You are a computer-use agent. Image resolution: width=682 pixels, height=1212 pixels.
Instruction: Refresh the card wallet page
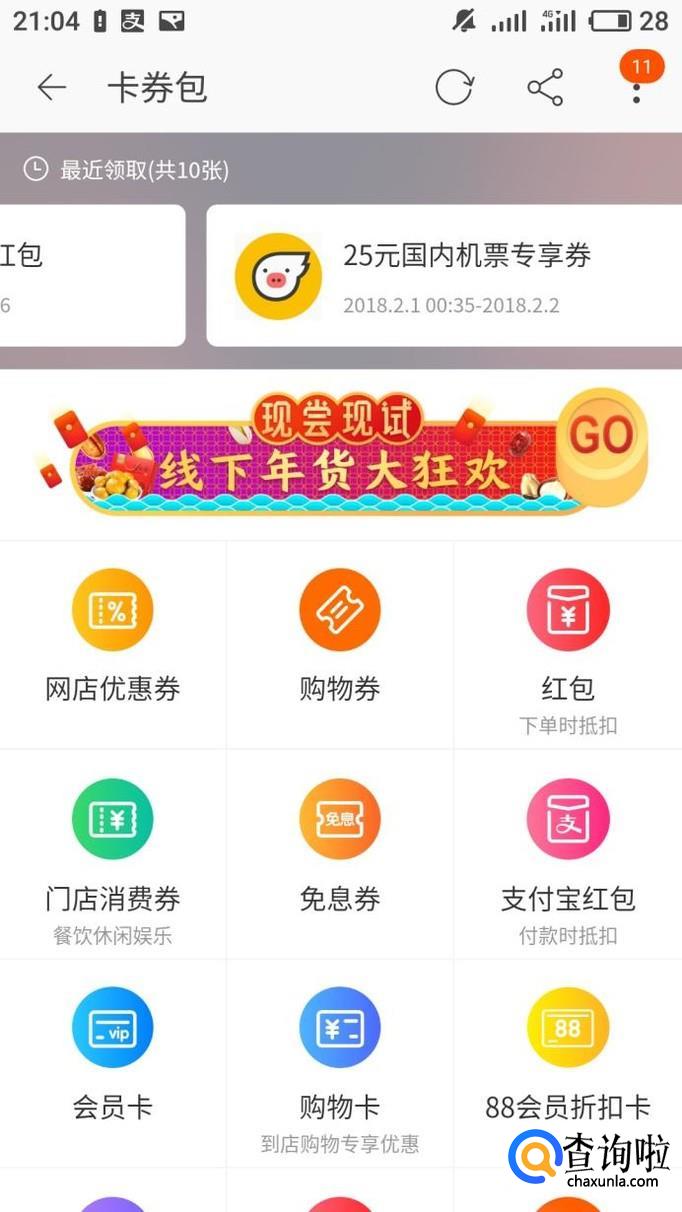pyautogui.click(x=454, y=88)
